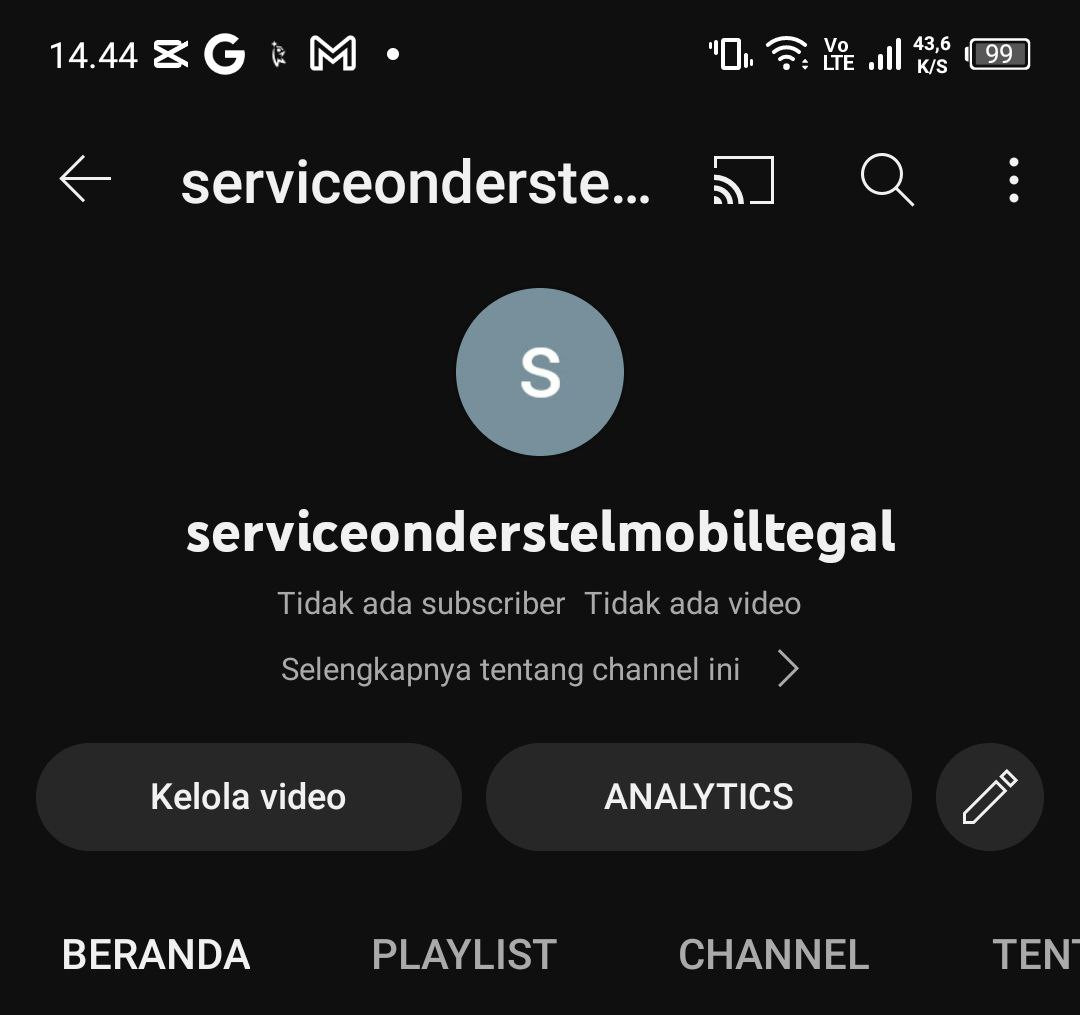Viewport: 1080px width, 1015px height.
Task: Open Selengkapnya tentang channel ini
Action: 540,669
